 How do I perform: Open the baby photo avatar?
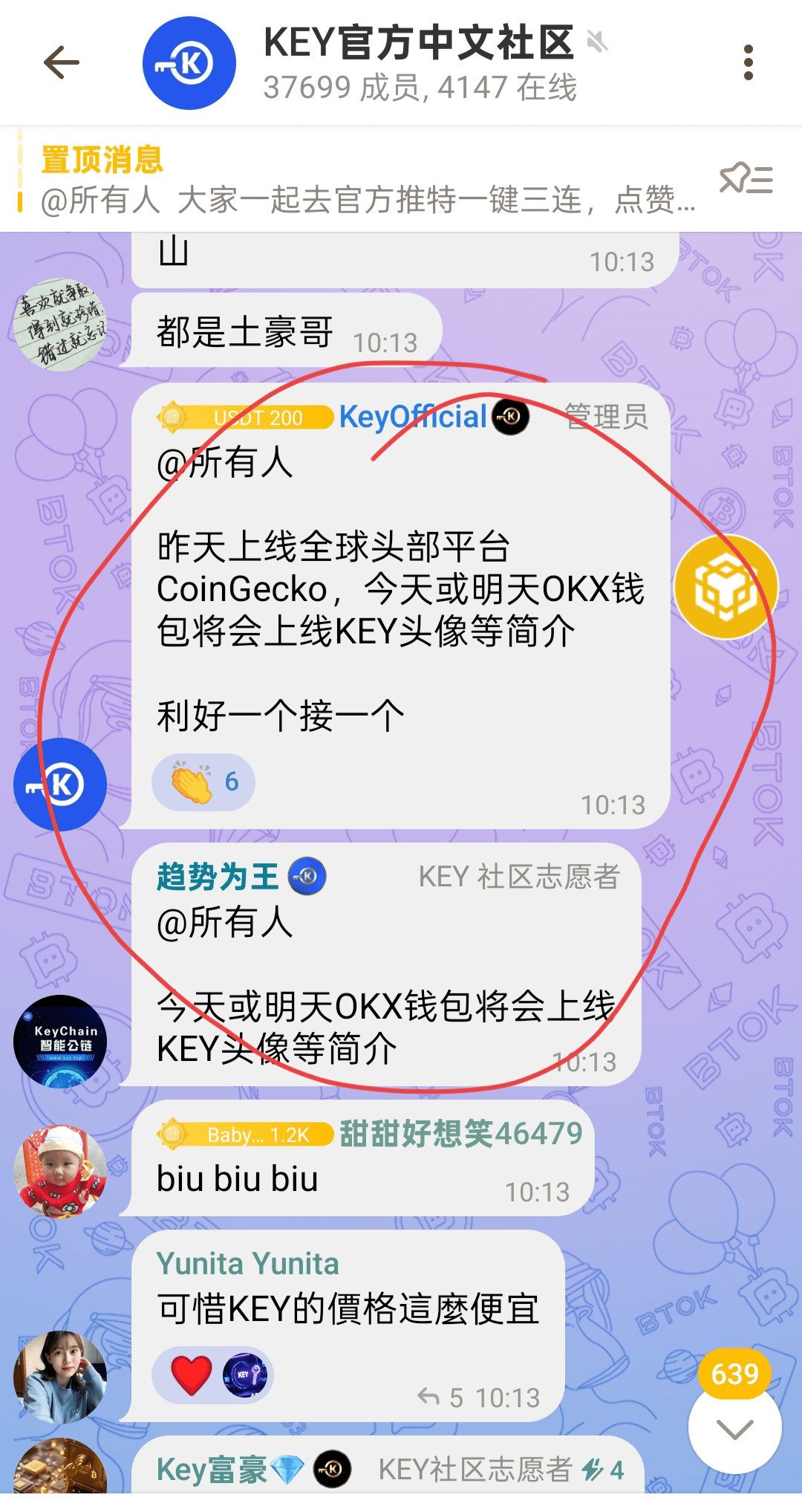60,1172
